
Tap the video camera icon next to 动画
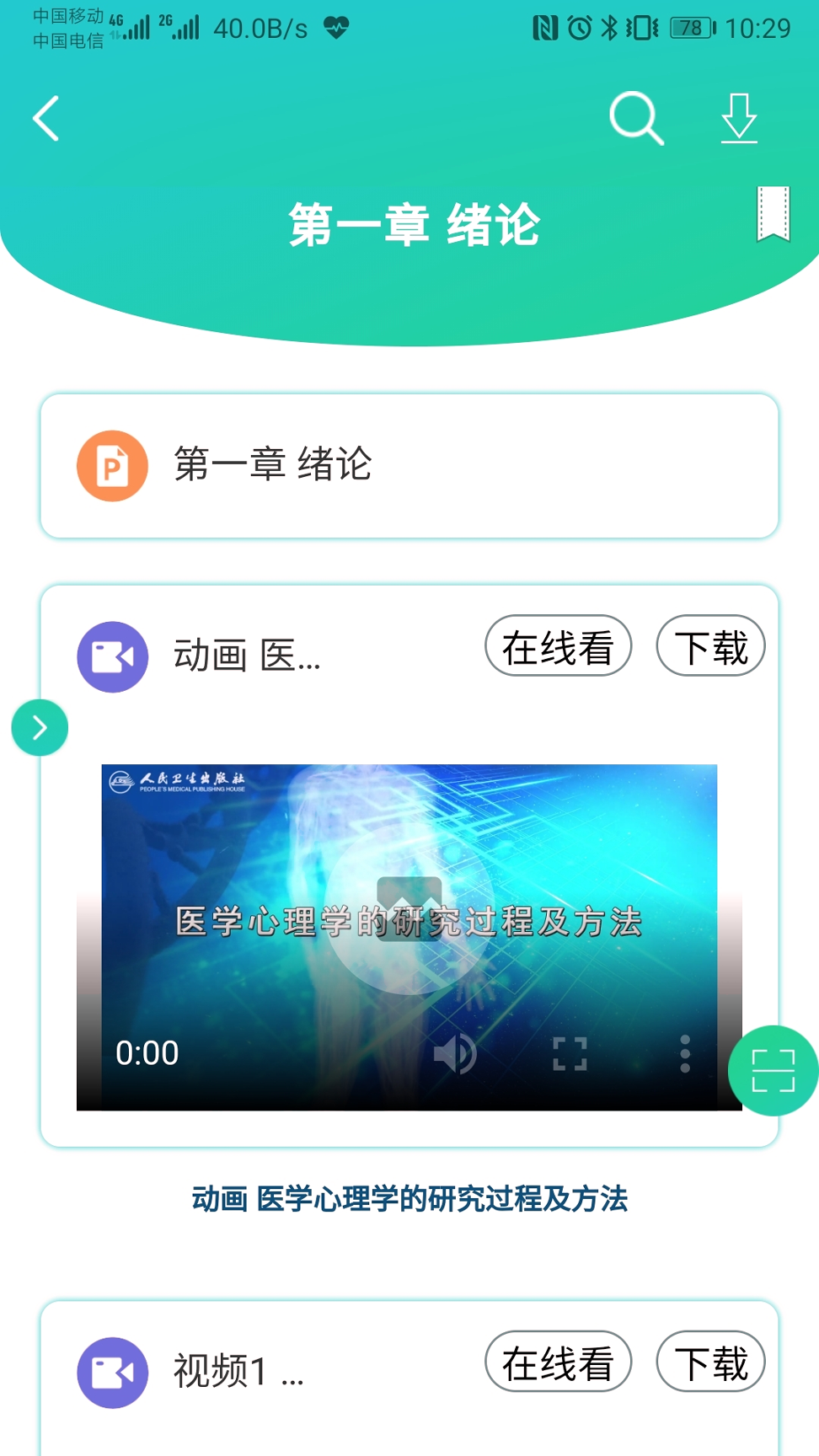112,656
